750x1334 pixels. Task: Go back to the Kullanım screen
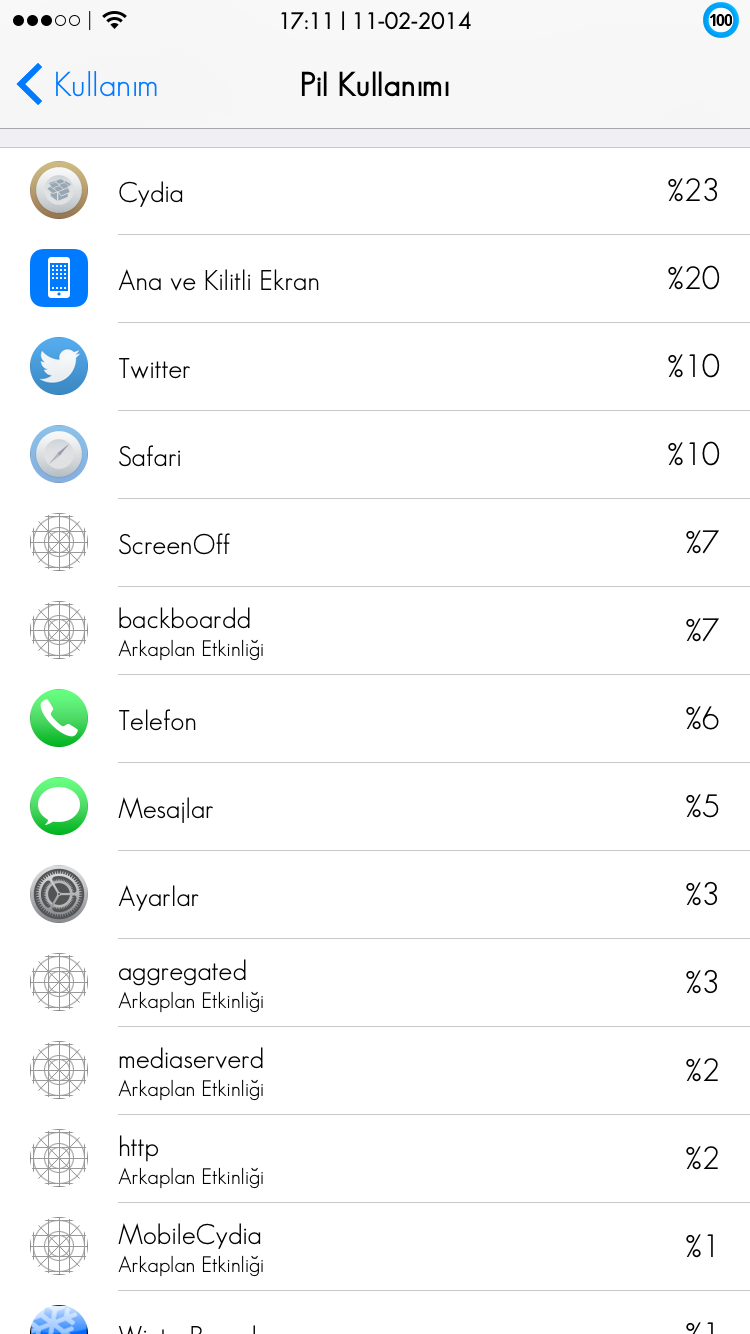click(88, 85)
